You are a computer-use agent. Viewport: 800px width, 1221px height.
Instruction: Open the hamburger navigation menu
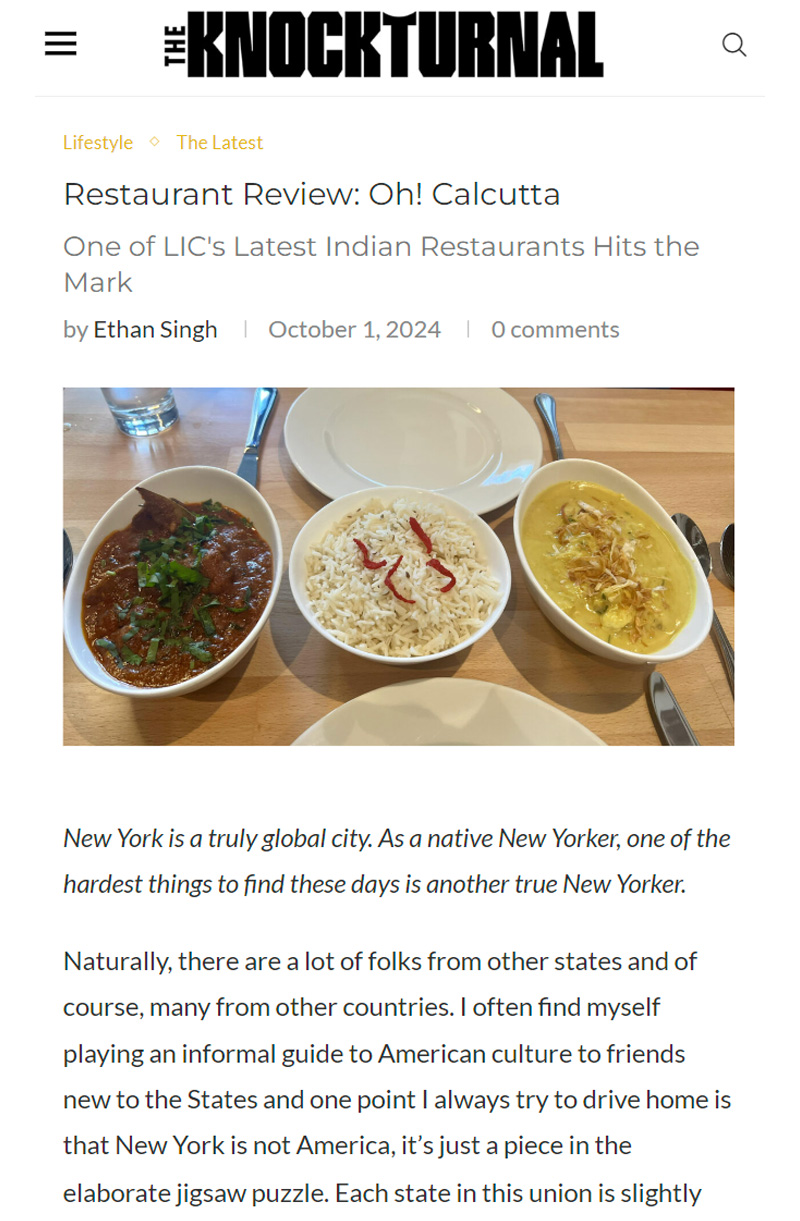pos(60,44)
